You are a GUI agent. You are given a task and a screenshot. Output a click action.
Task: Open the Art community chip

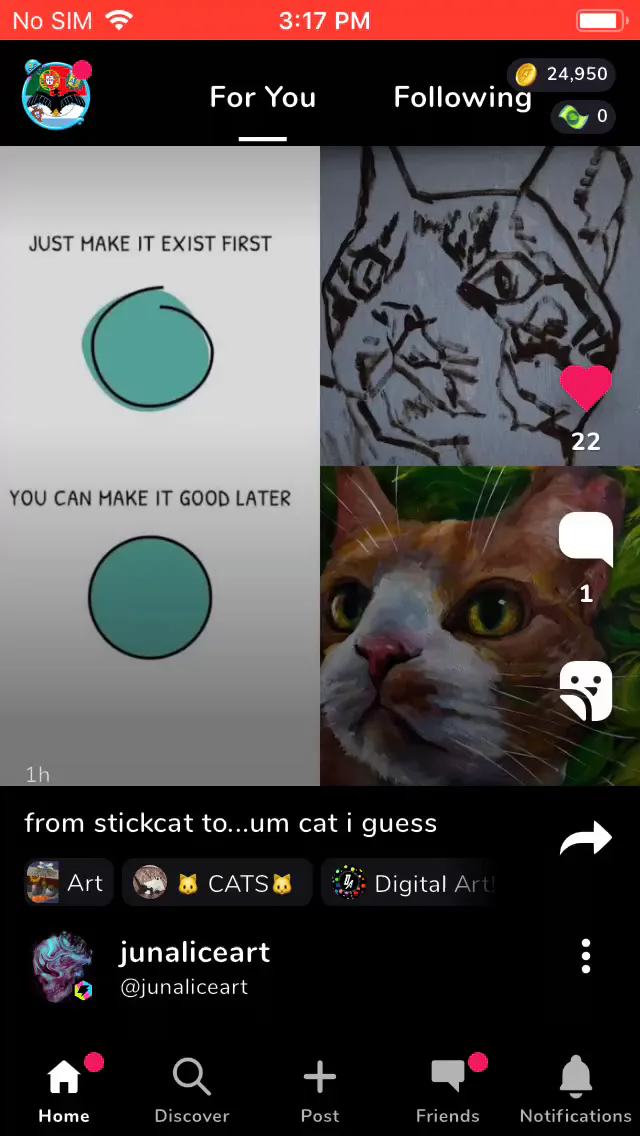[68, 882]
